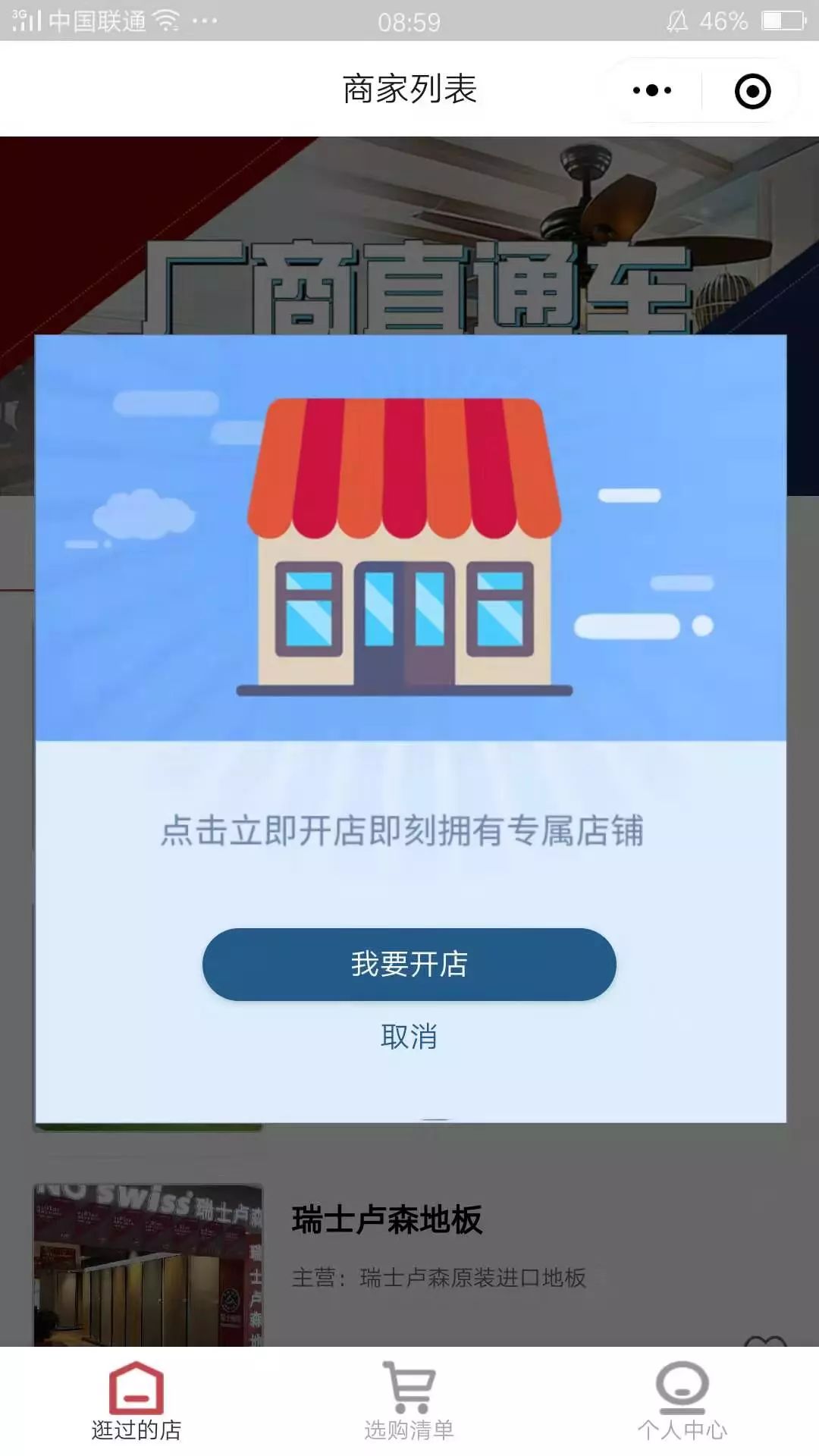This screenshot has width=819, height=1456.
Task: Open the mini program overflow menu
Action: pos(652,91)
